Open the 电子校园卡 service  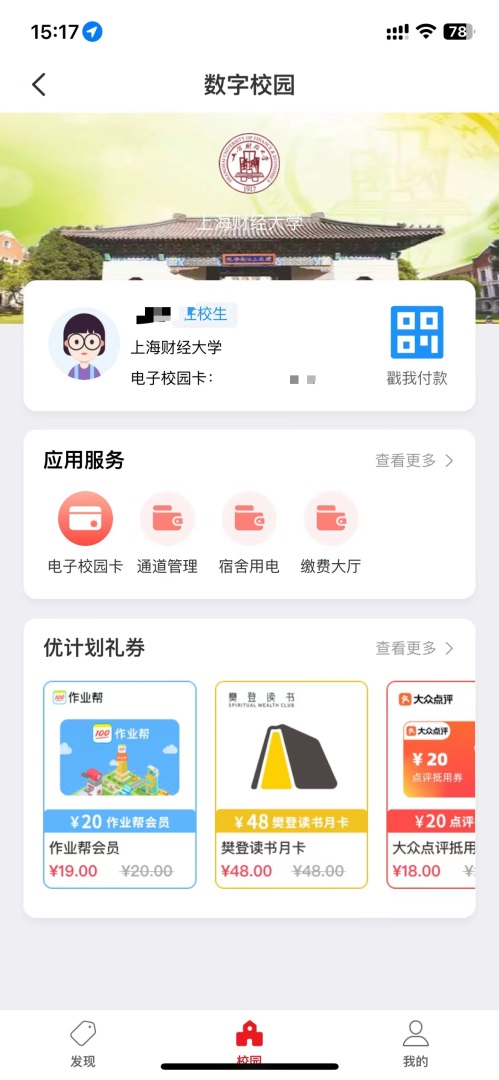85,533
